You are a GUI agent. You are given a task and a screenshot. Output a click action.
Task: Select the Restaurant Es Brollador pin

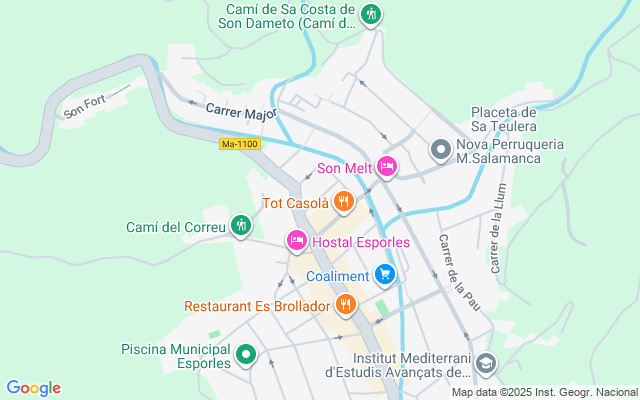[345, 304]
